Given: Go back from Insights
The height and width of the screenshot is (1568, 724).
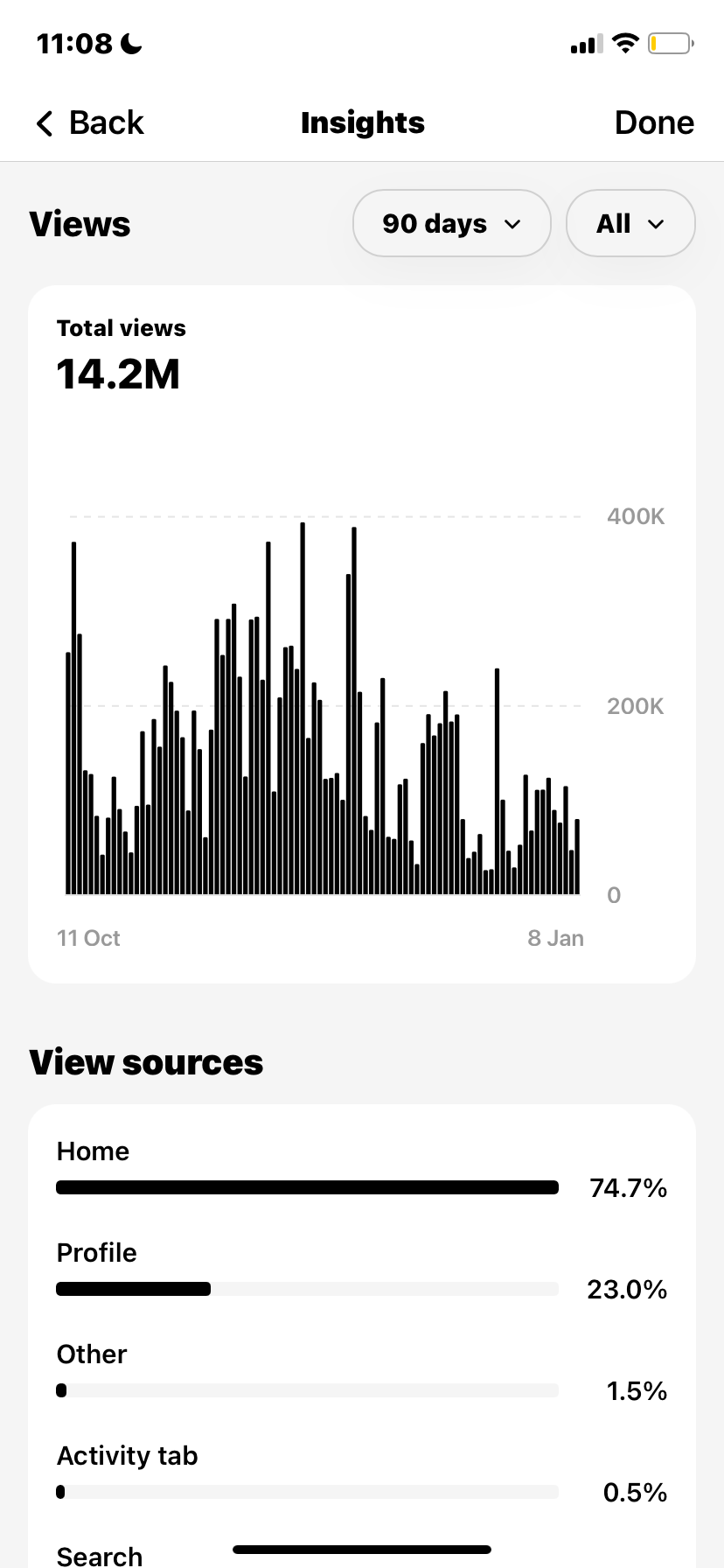Looking at the screenshot, I should (89, 123).
